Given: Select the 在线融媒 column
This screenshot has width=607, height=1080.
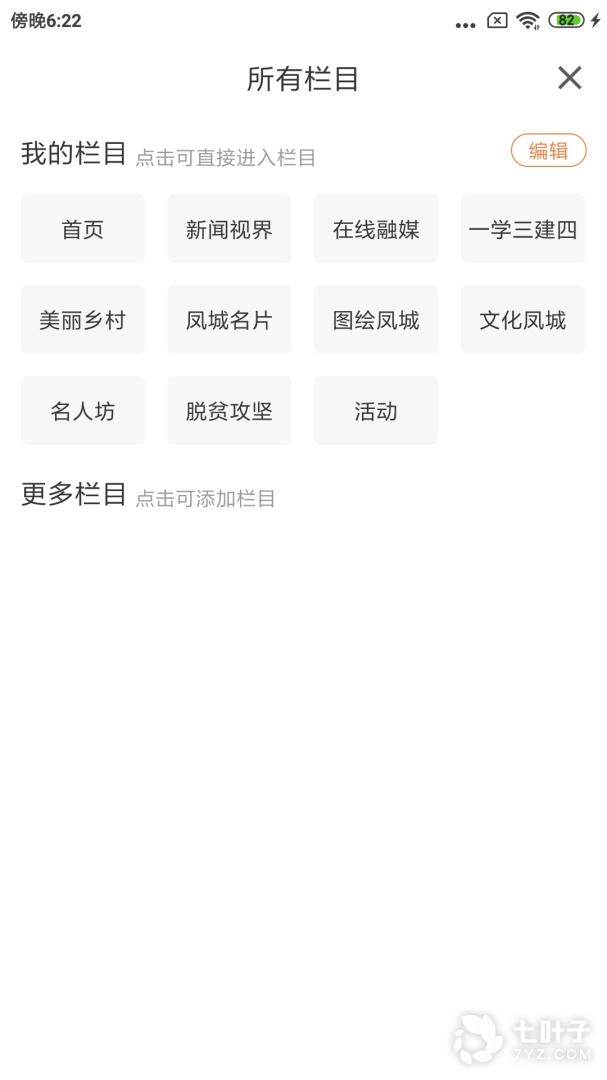Looking at the screenshot, I should tap(376, 229).
